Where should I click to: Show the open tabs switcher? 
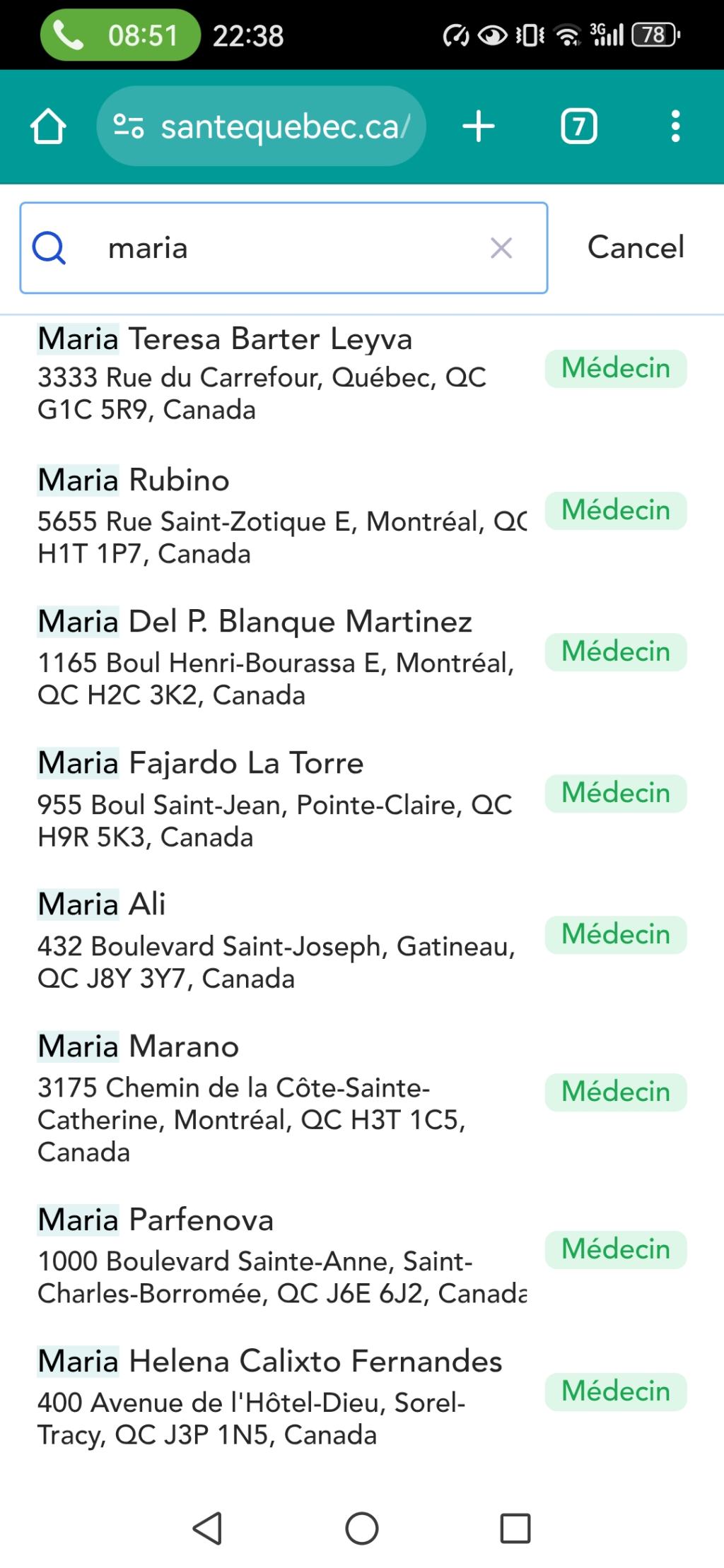579,126
